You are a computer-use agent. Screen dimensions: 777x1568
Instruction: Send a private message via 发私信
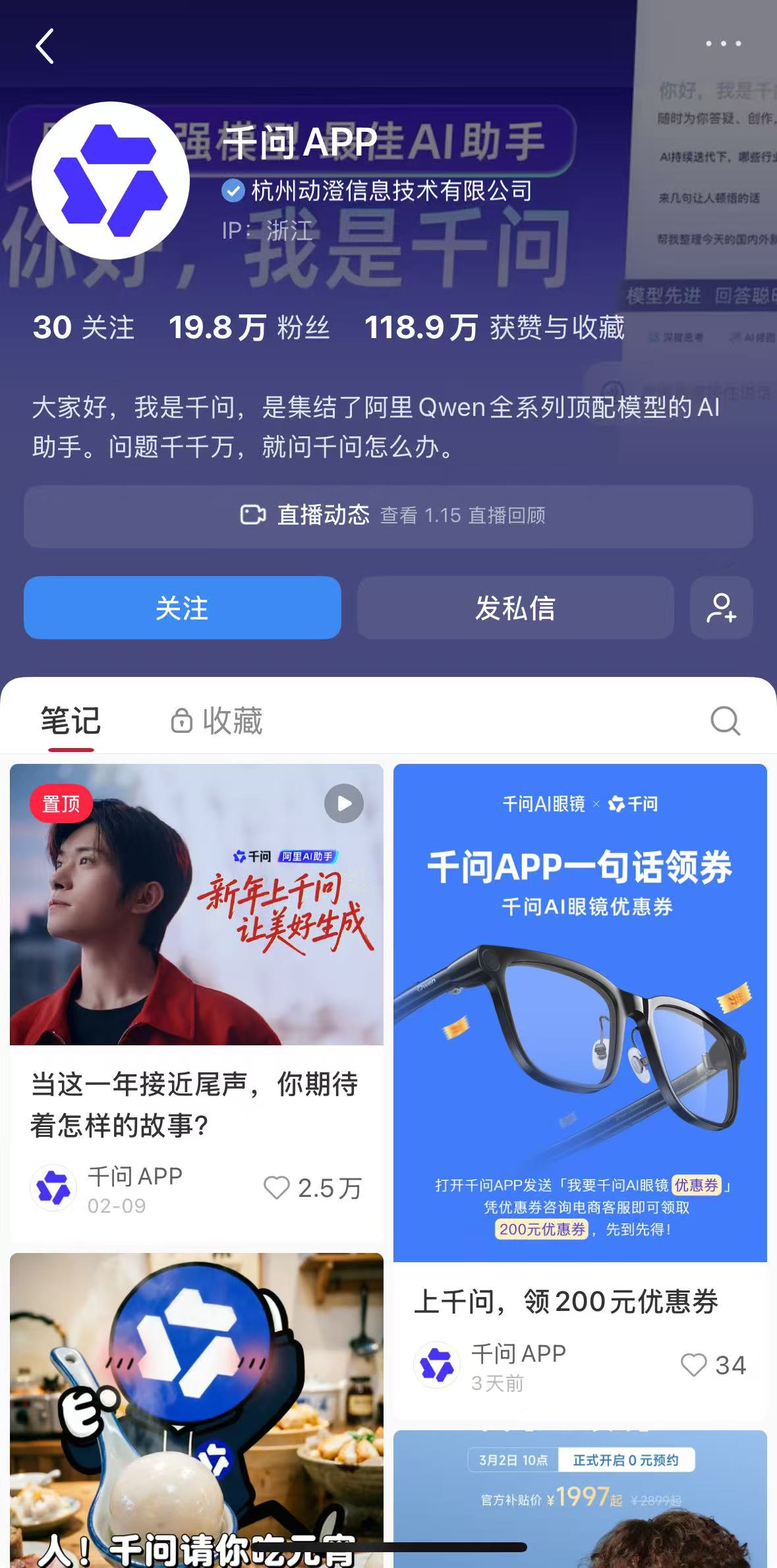(515, 608)
